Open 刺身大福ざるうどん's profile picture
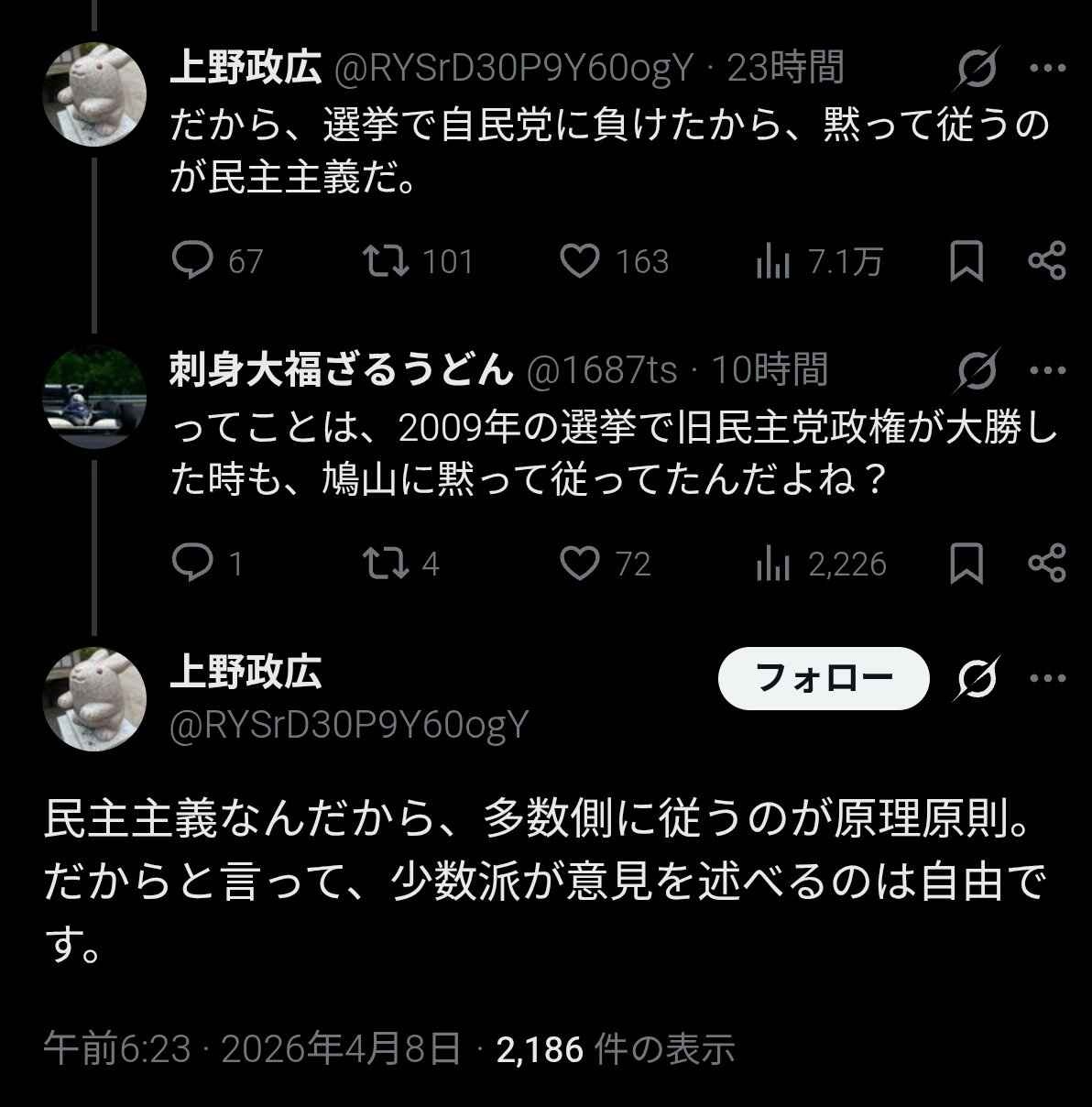The height and width of the screenshot is (1107, 1092). click(x=95, y=396)
